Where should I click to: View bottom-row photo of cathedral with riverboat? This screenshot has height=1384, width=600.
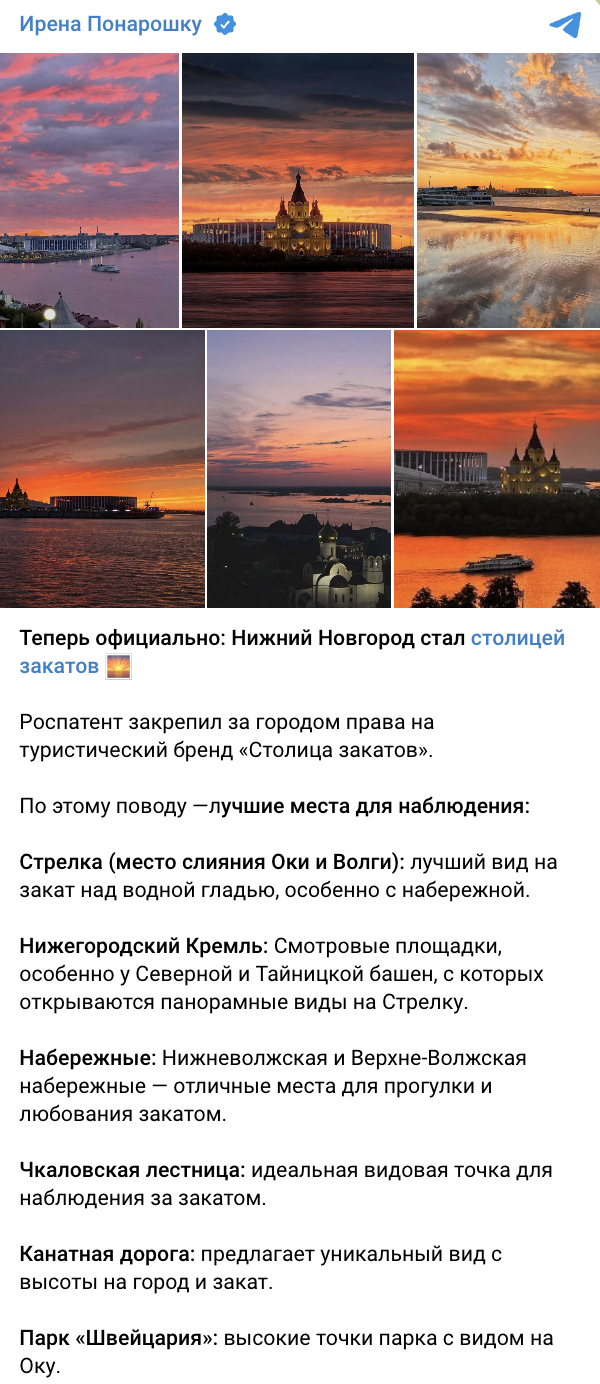(x=497, y=469)
